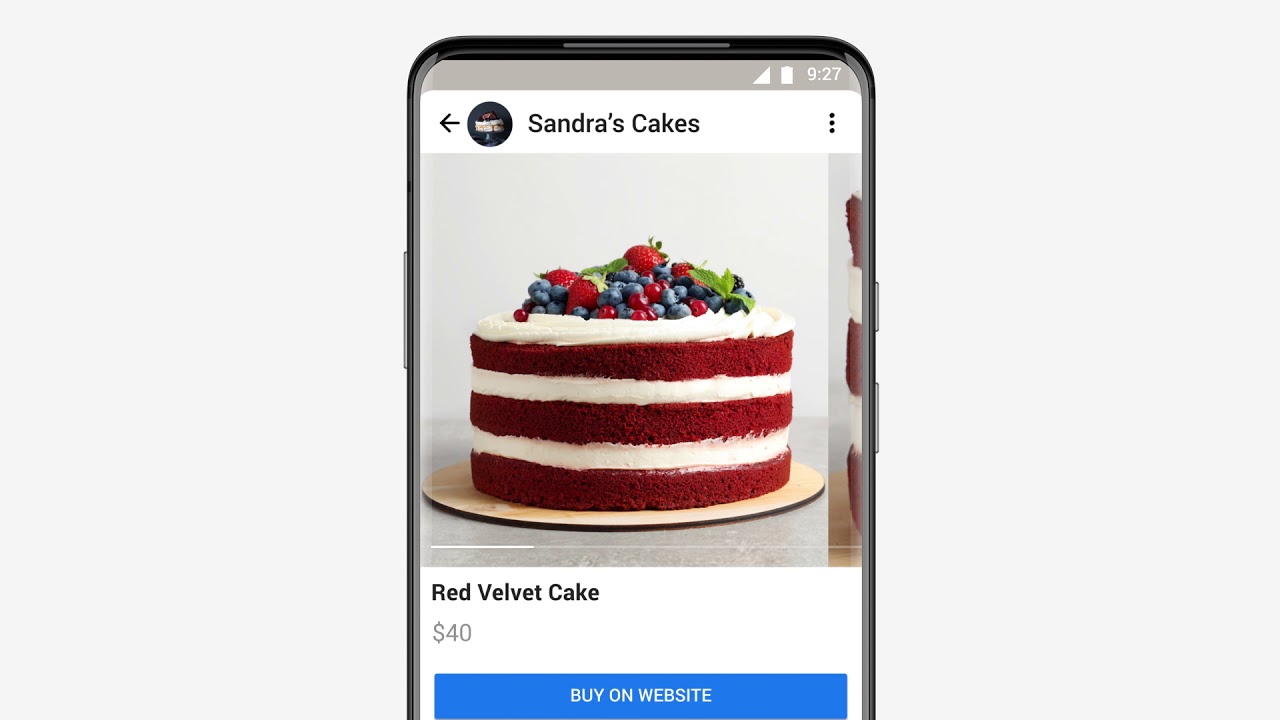Tap the Buy on Website button
This screenshot has height=720, width=1280.
point(640,696)
